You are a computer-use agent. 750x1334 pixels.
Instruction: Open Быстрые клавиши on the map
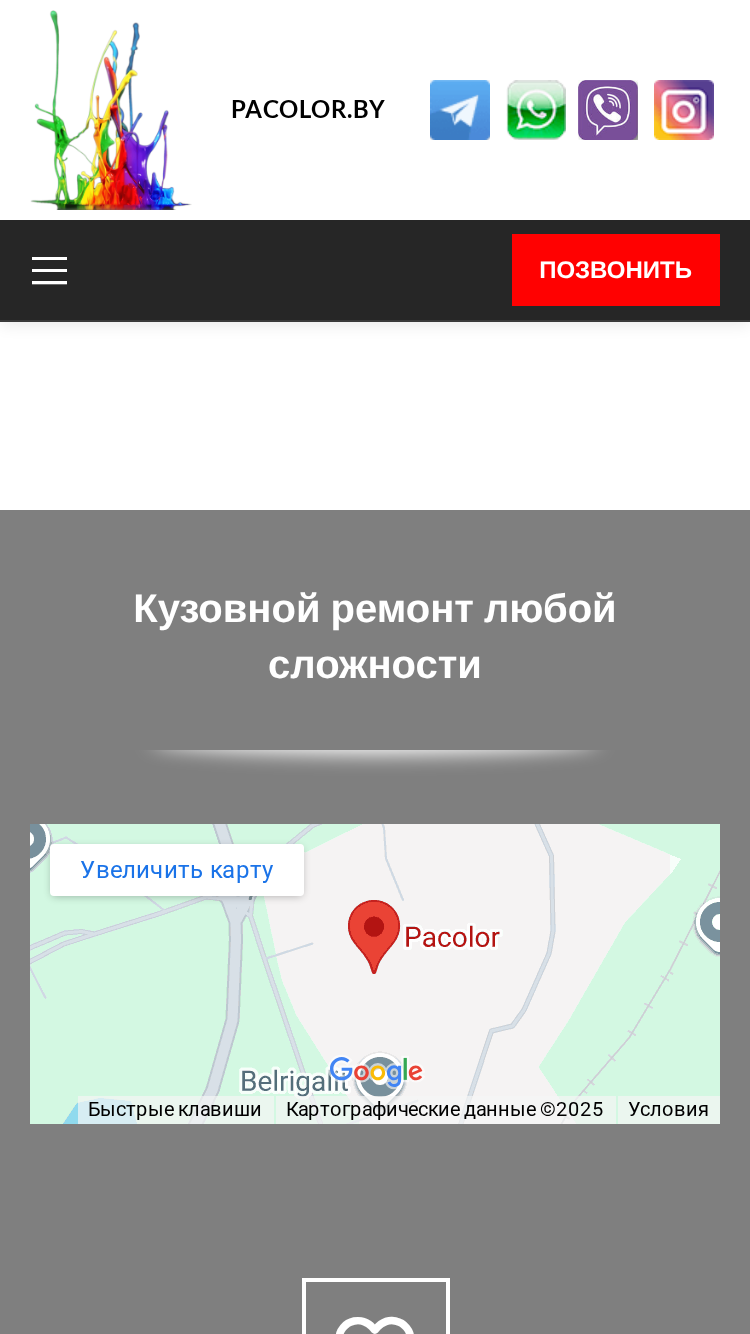[x=175, y=1110]
